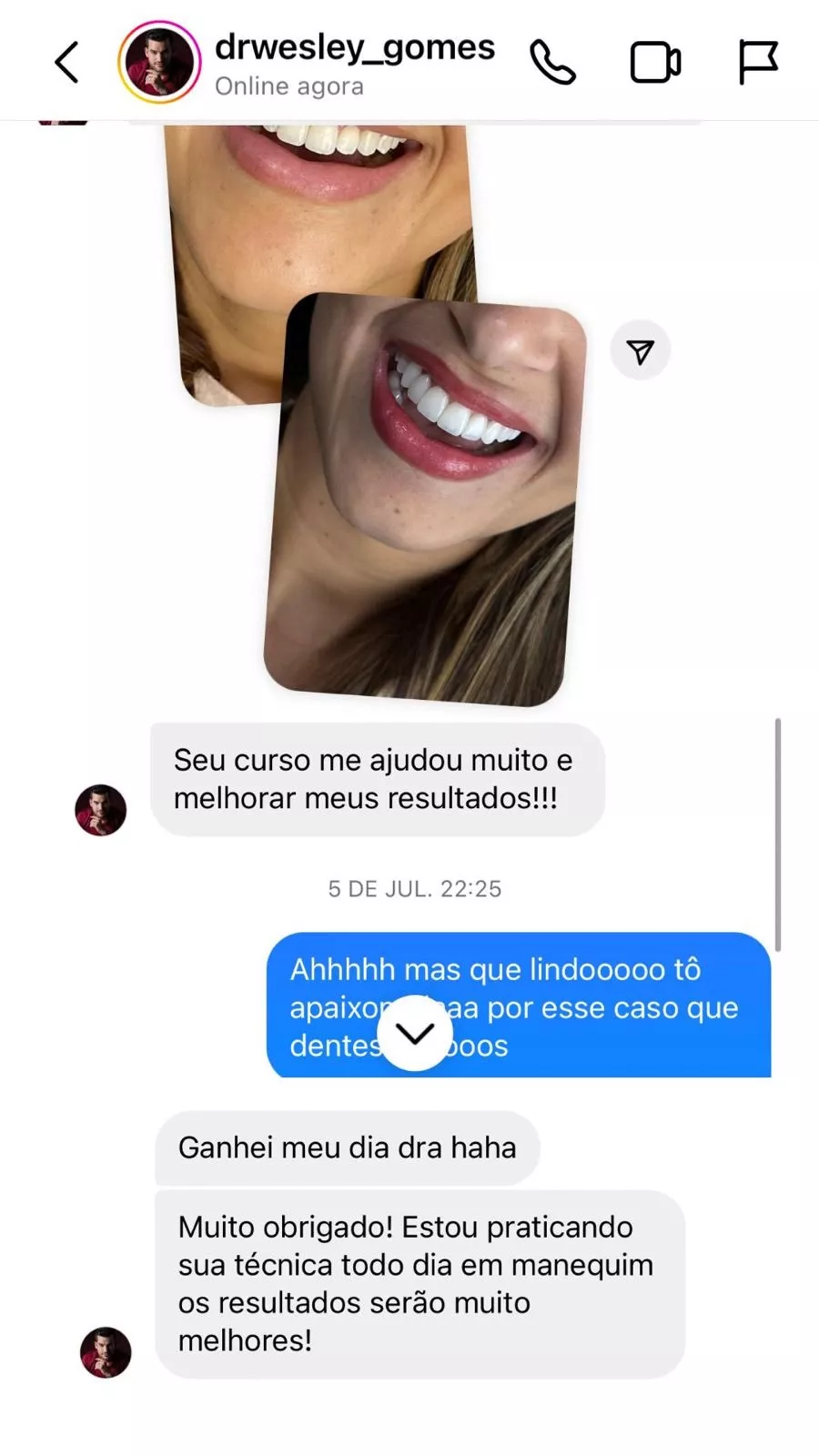Viewport: 819px width, 1456px height.
Task: Start a video call with drwesley_gomes
Action: tap(654, 61)
